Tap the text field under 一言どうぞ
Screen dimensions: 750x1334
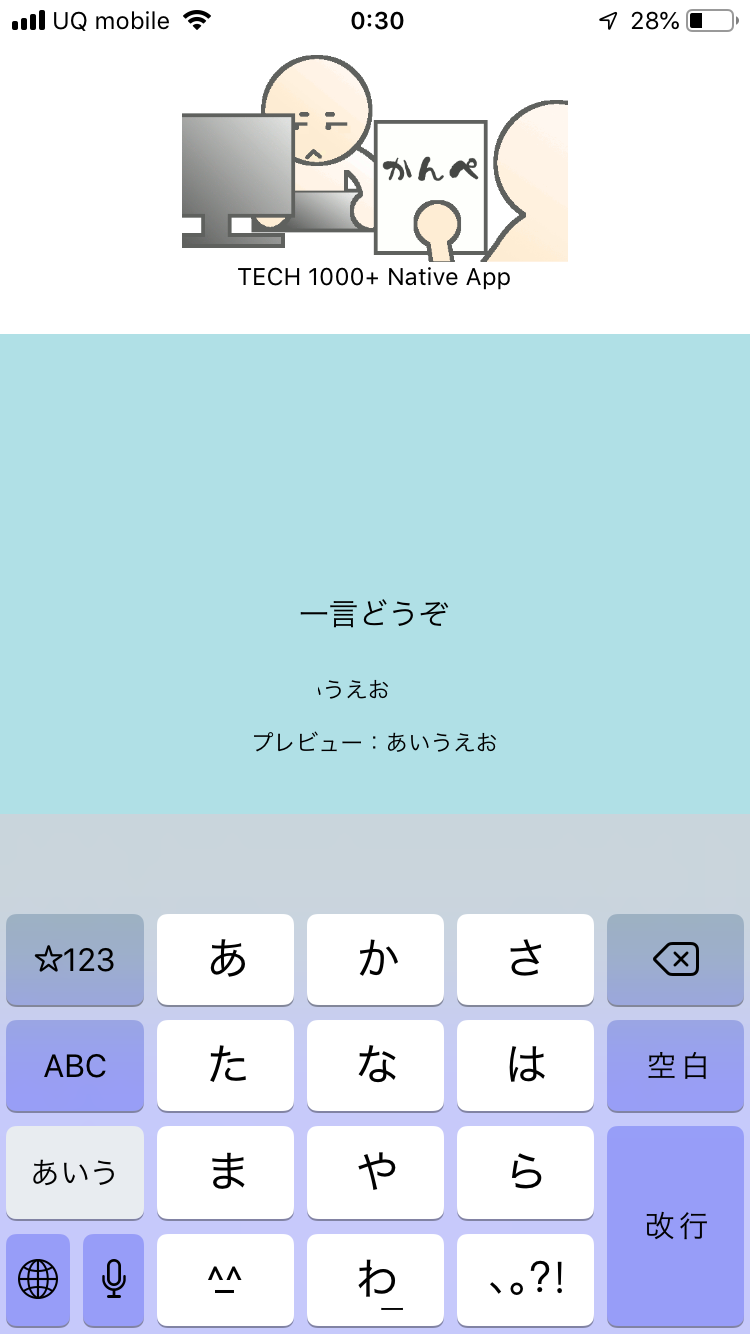pyautogui.click(x=374, y=689)
